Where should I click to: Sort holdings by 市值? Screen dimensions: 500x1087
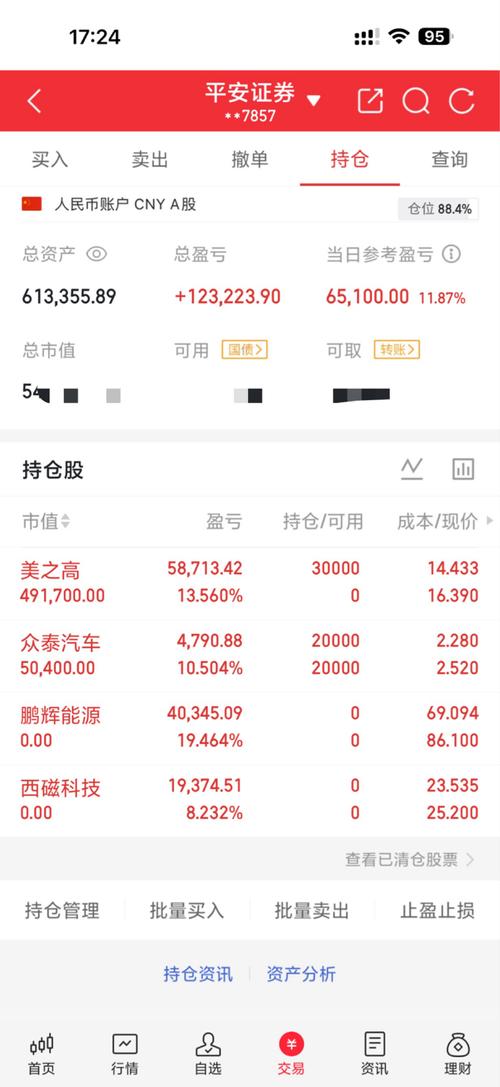click(x=46, y=521)
